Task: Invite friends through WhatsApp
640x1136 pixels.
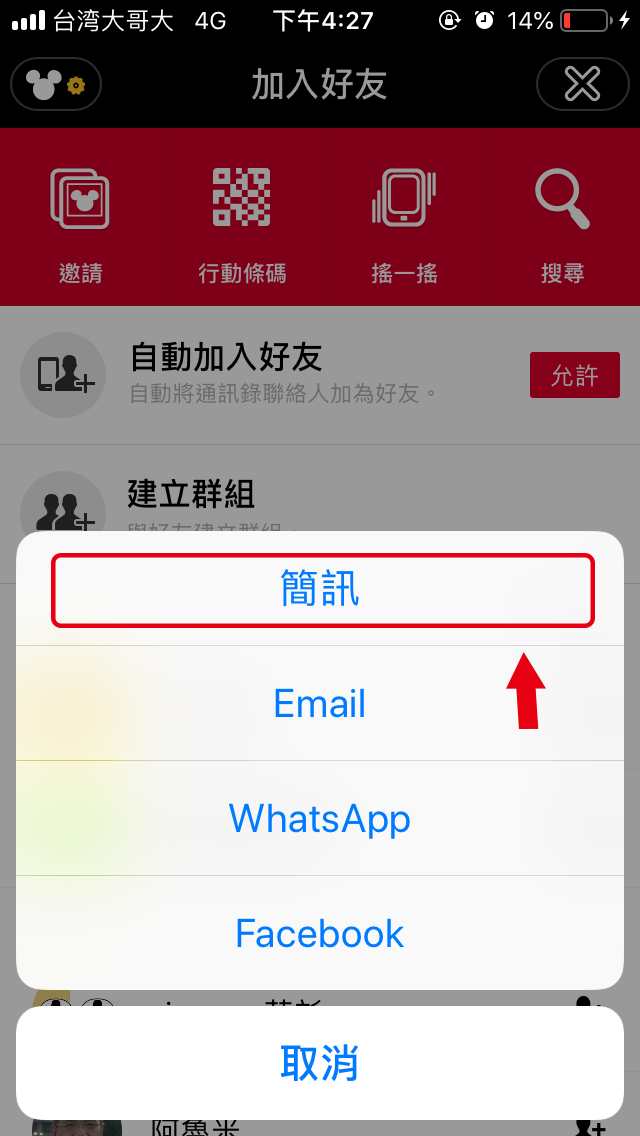Action: click(320, 818)
